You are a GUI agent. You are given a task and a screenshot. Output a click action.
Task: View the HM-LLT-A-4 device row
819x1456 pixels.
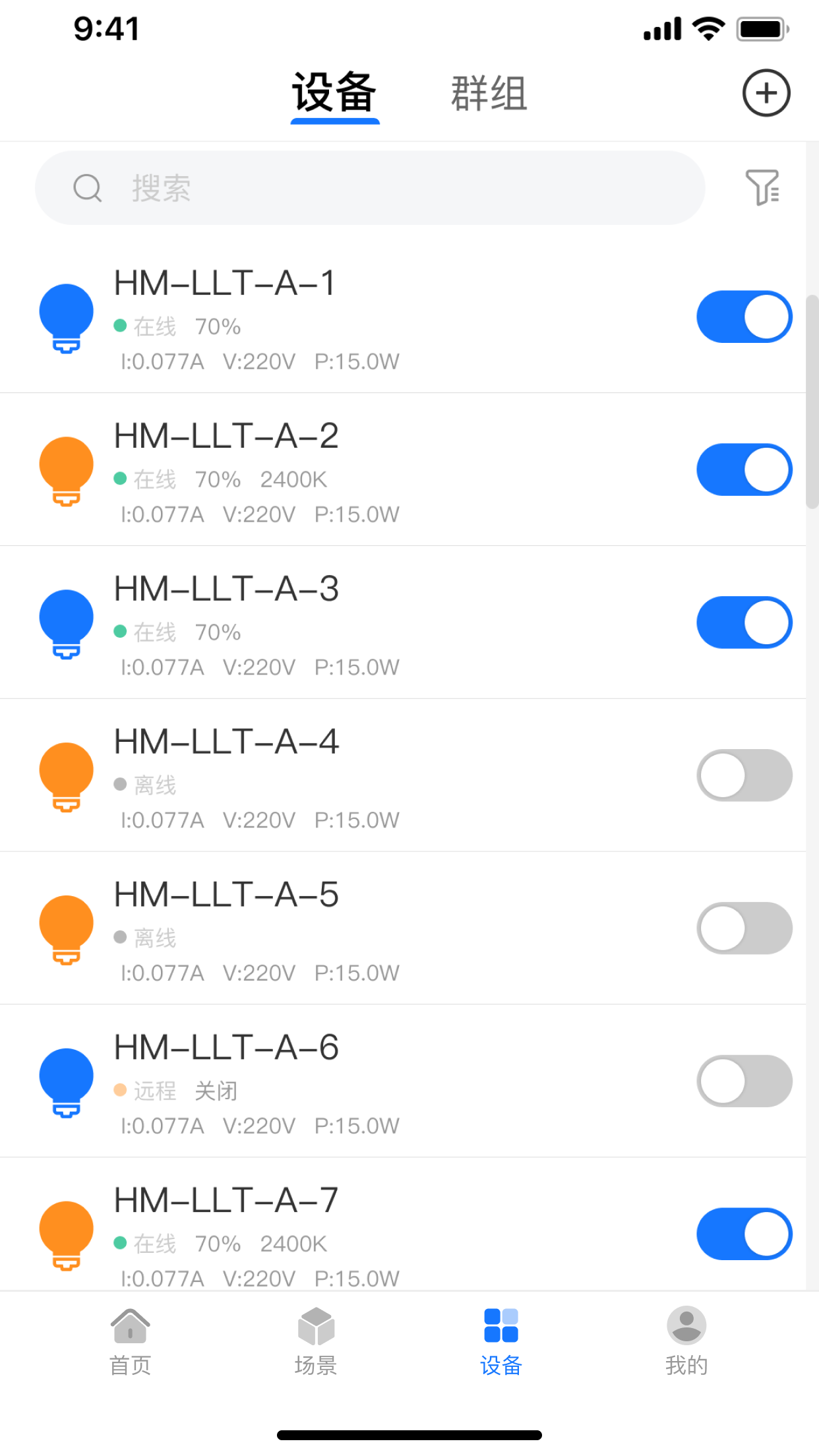[330, 775]
